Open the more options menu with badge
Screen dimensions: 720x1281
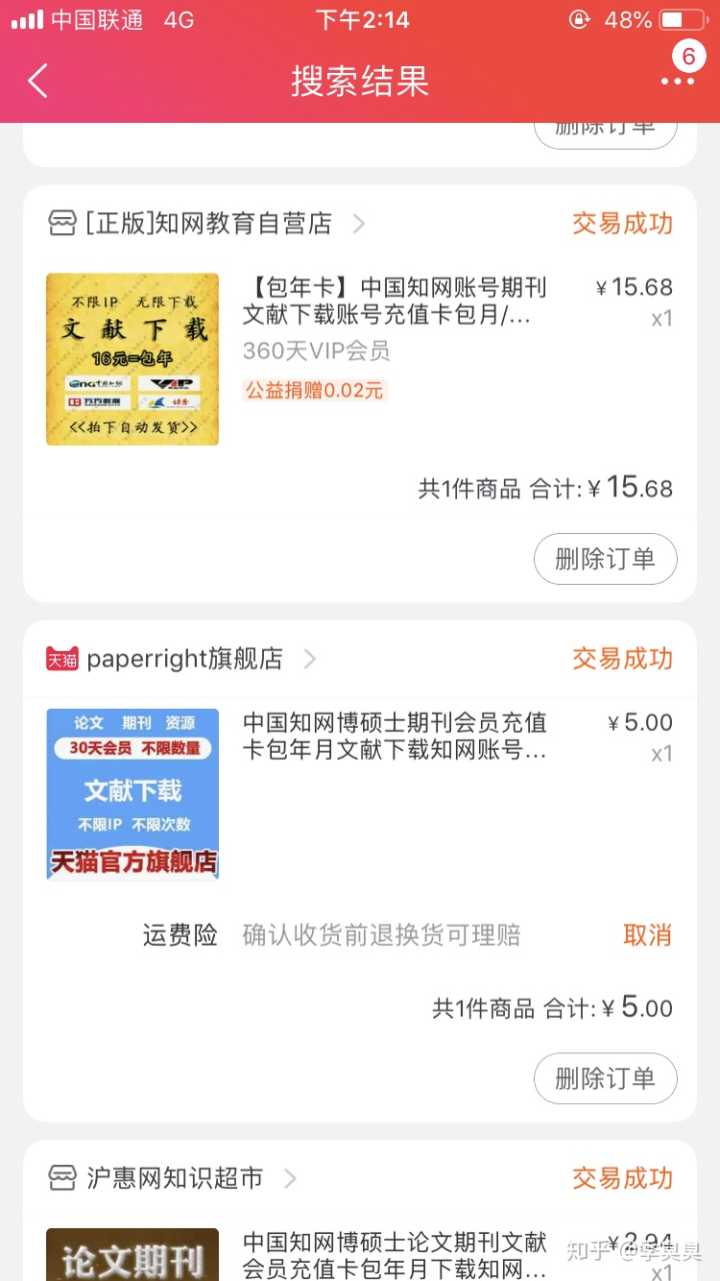coord(677,80)
